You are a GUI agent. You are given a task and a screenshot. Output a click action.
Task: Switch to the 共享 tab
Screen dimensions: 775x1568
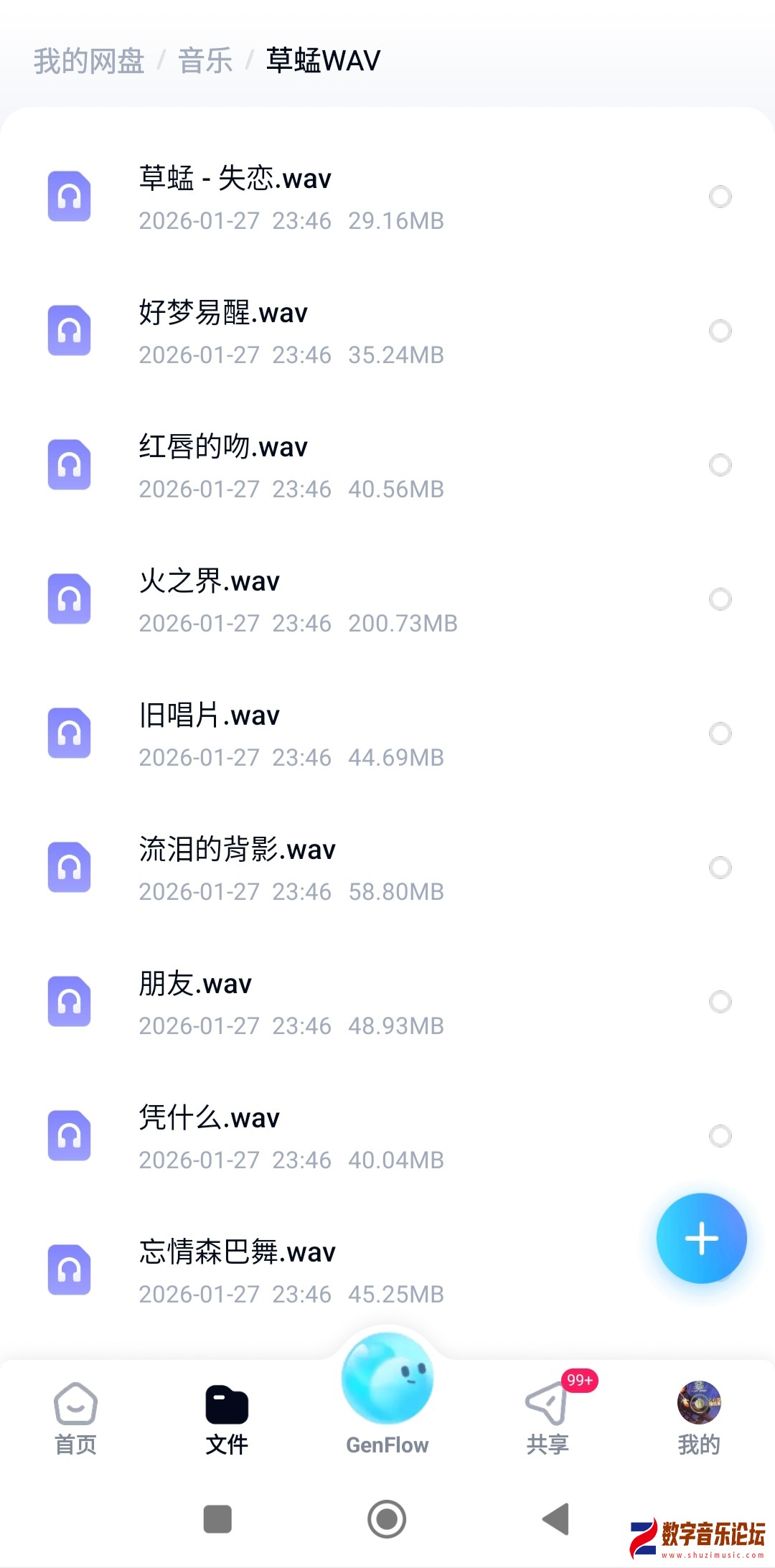tap(548, 1419)
